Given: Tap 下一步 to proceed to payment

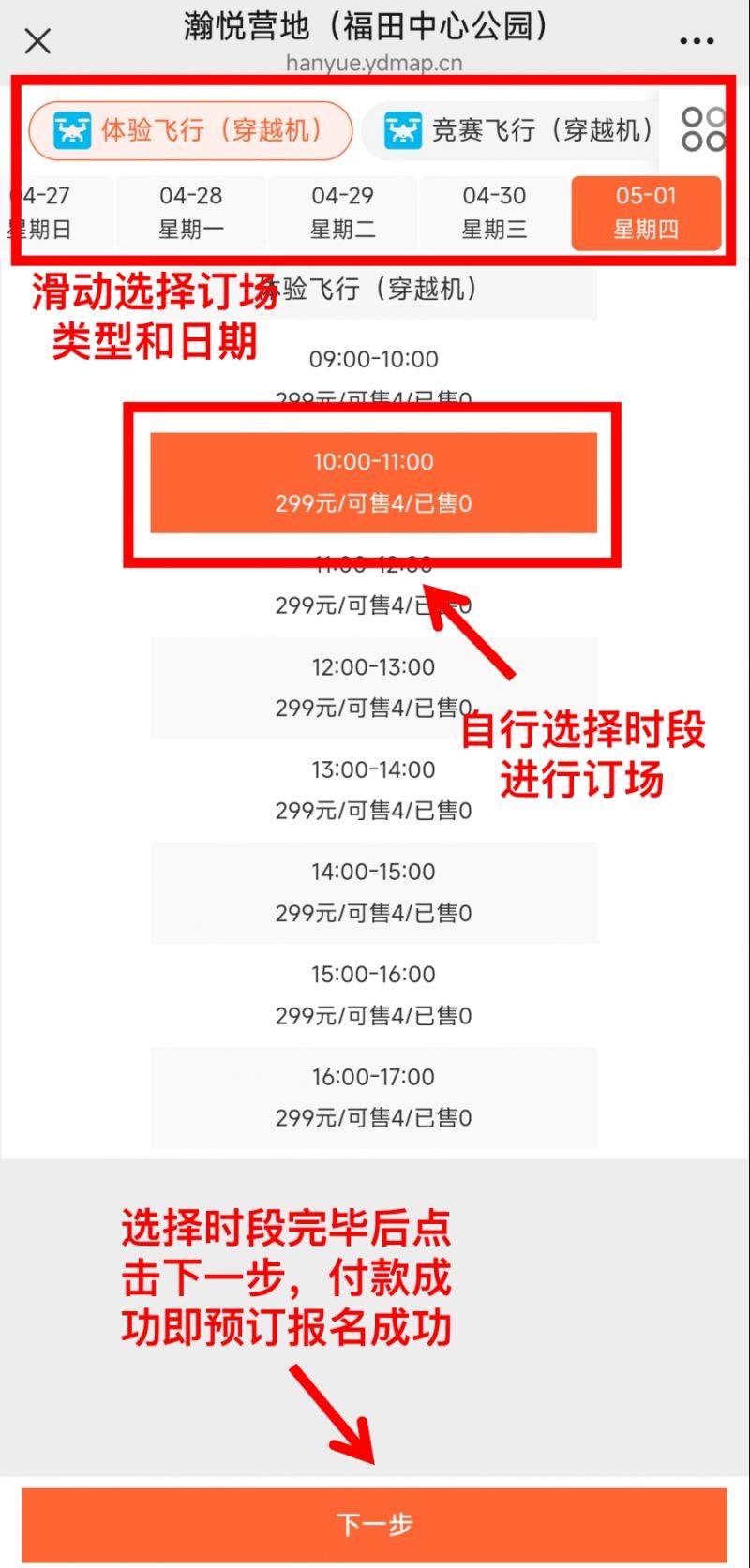Looking at the screenshot, I should click(x=375, y=1524).
